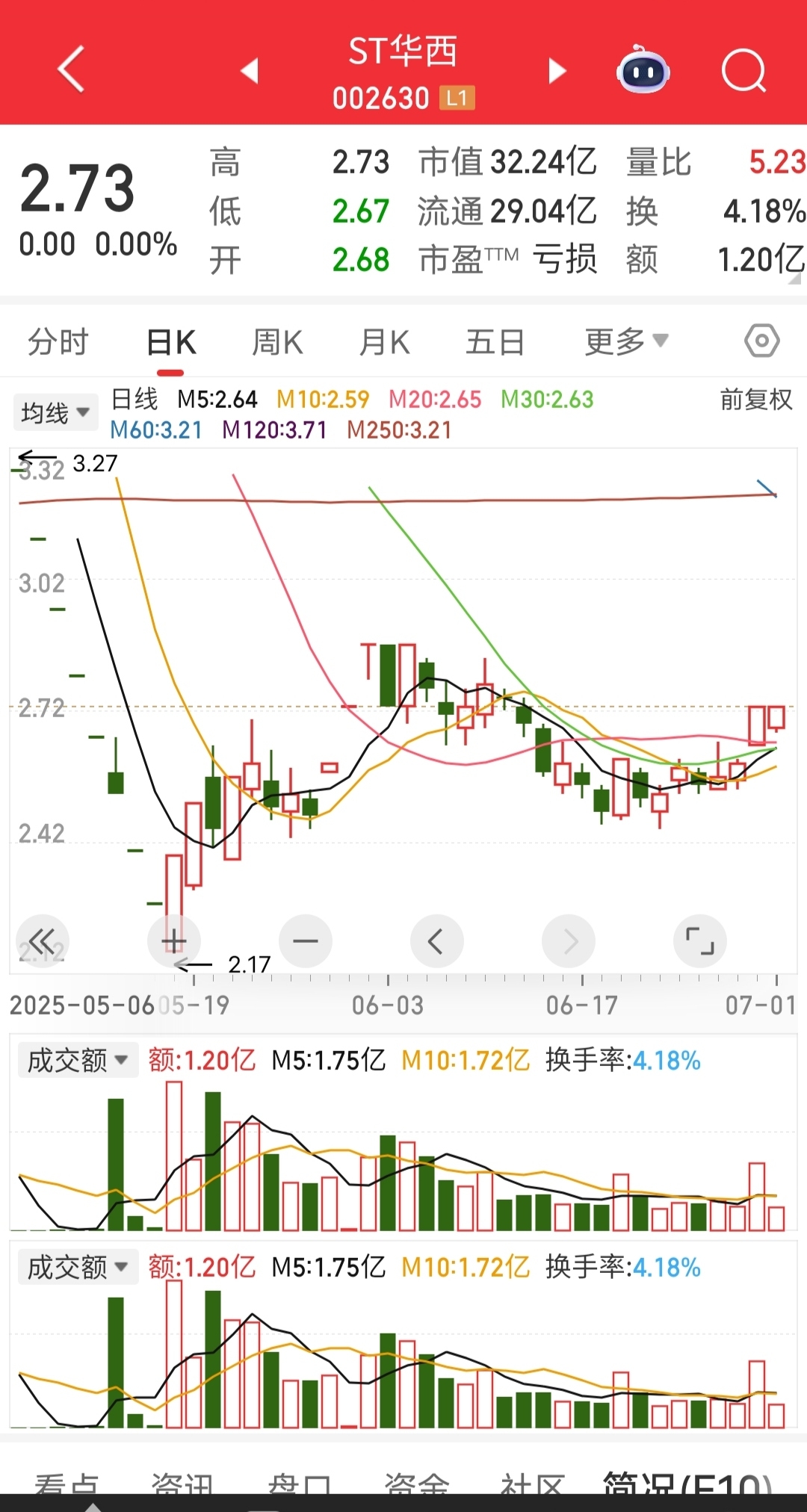
Task: Open the first 成交额 indicator dropdown
Action: [x=78, y=1060]
